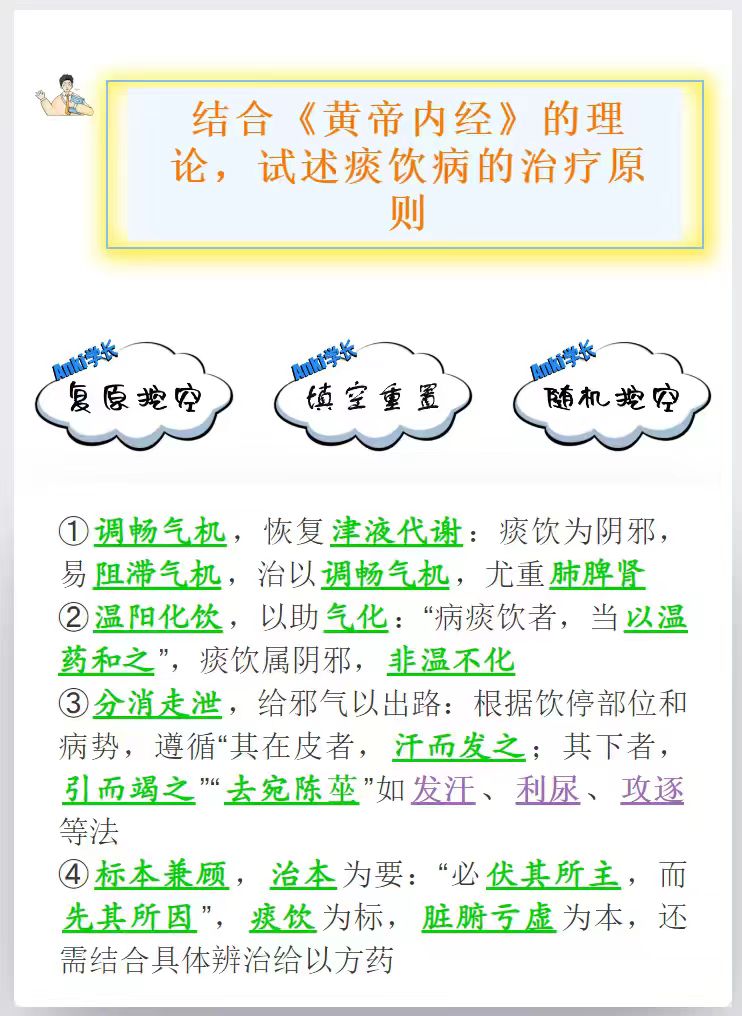Toggle the cloze 肺脾肾

(x=597, y=574)
